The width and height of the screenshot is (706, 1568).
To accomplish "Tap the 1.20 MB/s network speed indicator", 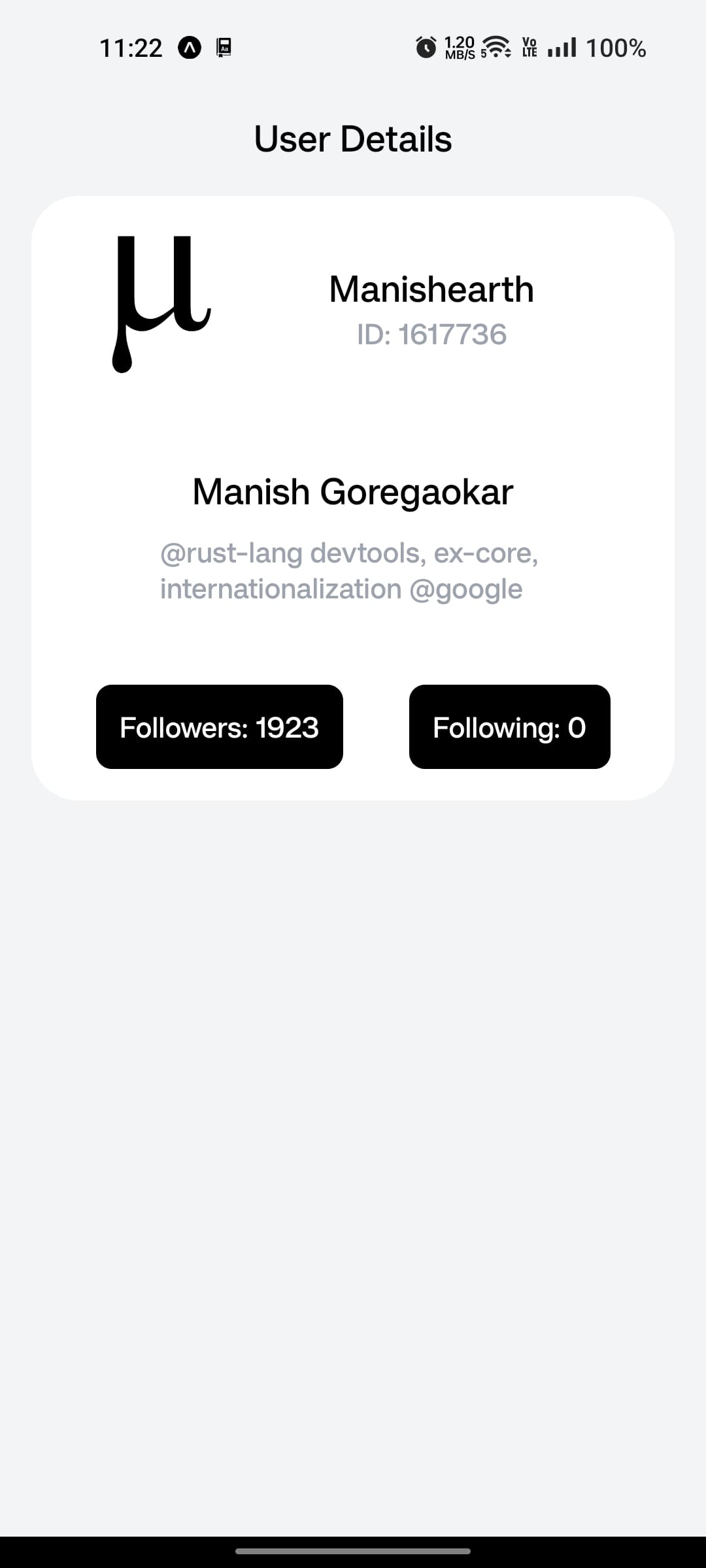I will tap(458, 48).
